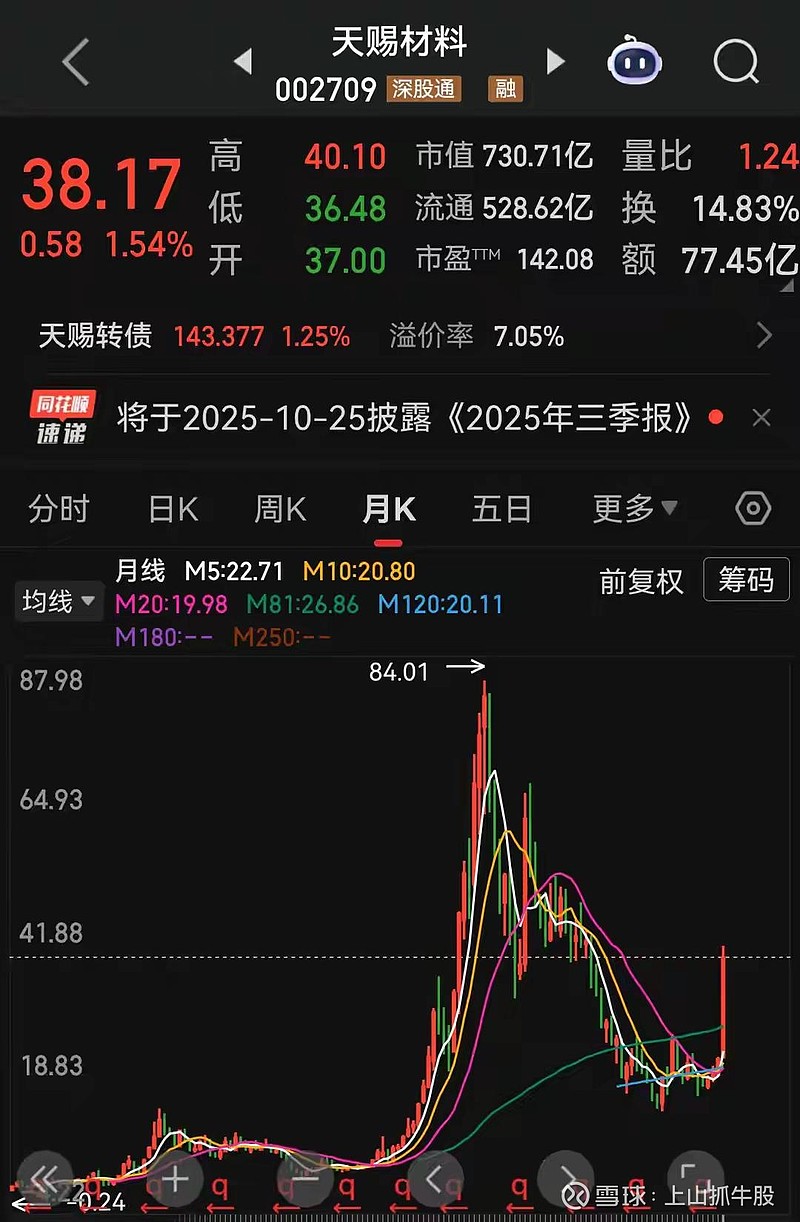800x1222 pixels.
Task: Open chart settings via the gear icon
Action: pyautogui.click(x=753, y=509)
